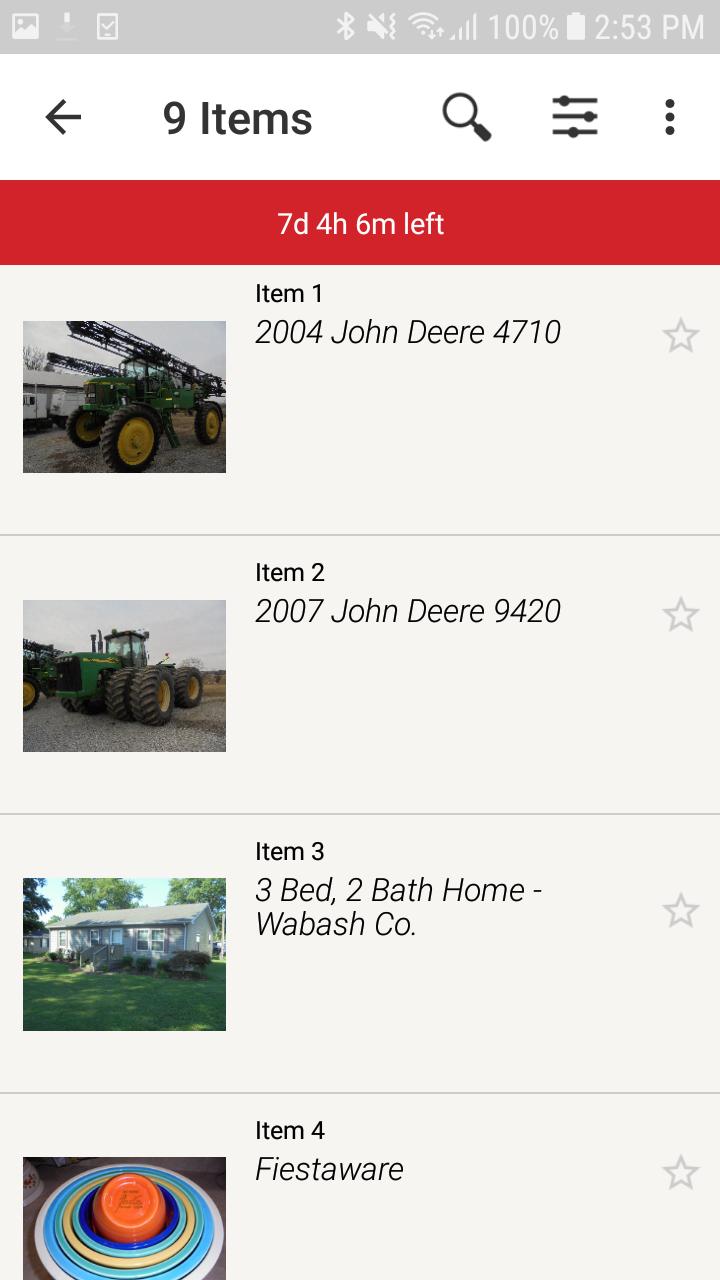
Task: Open the sprayer tractor thumbnail for Item 1
Action: pyautogui.click(x=123, y=395)
